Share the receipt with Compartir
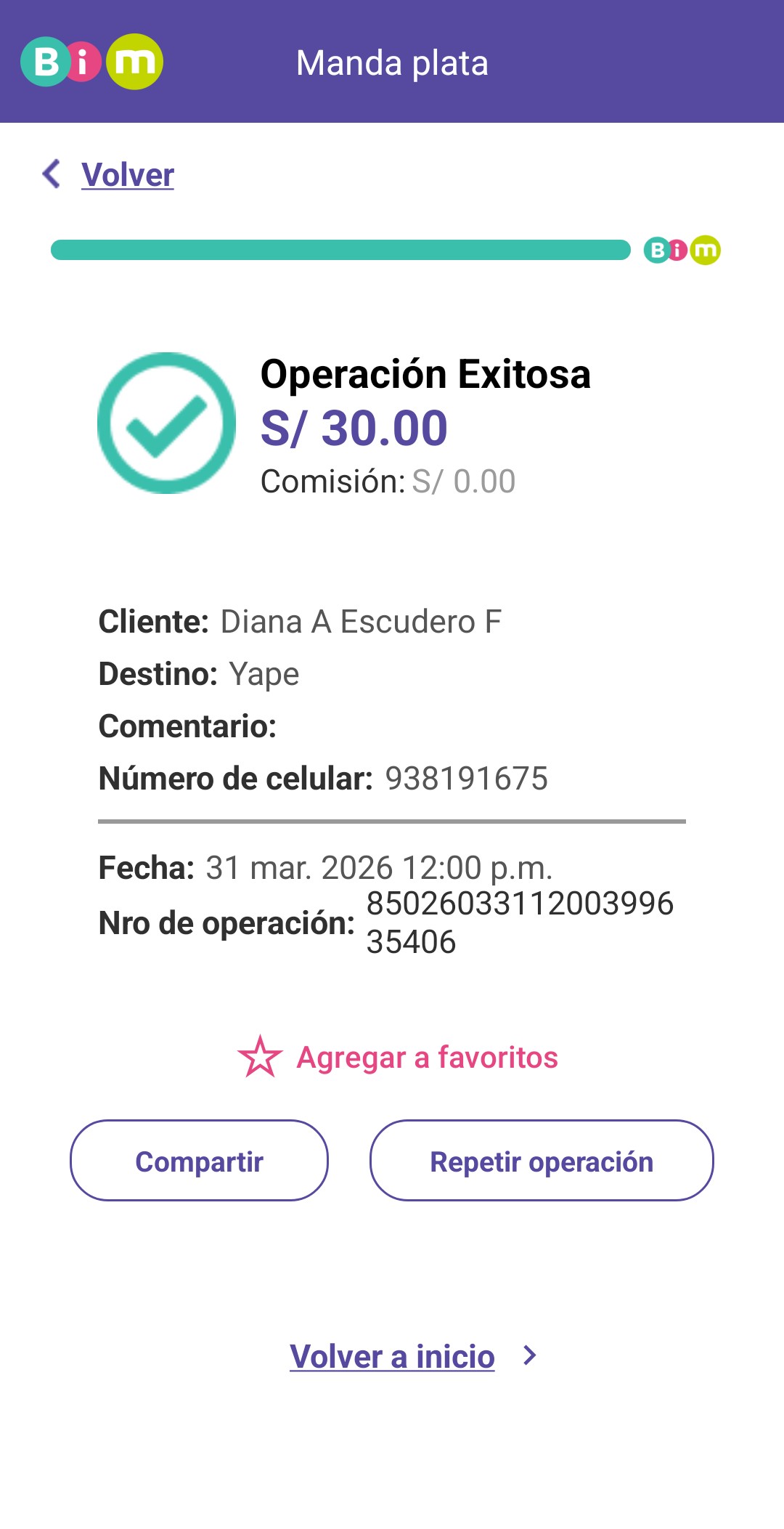Image resolution: width=784 pixels, height=1529 pixels. coord(199,1161)
